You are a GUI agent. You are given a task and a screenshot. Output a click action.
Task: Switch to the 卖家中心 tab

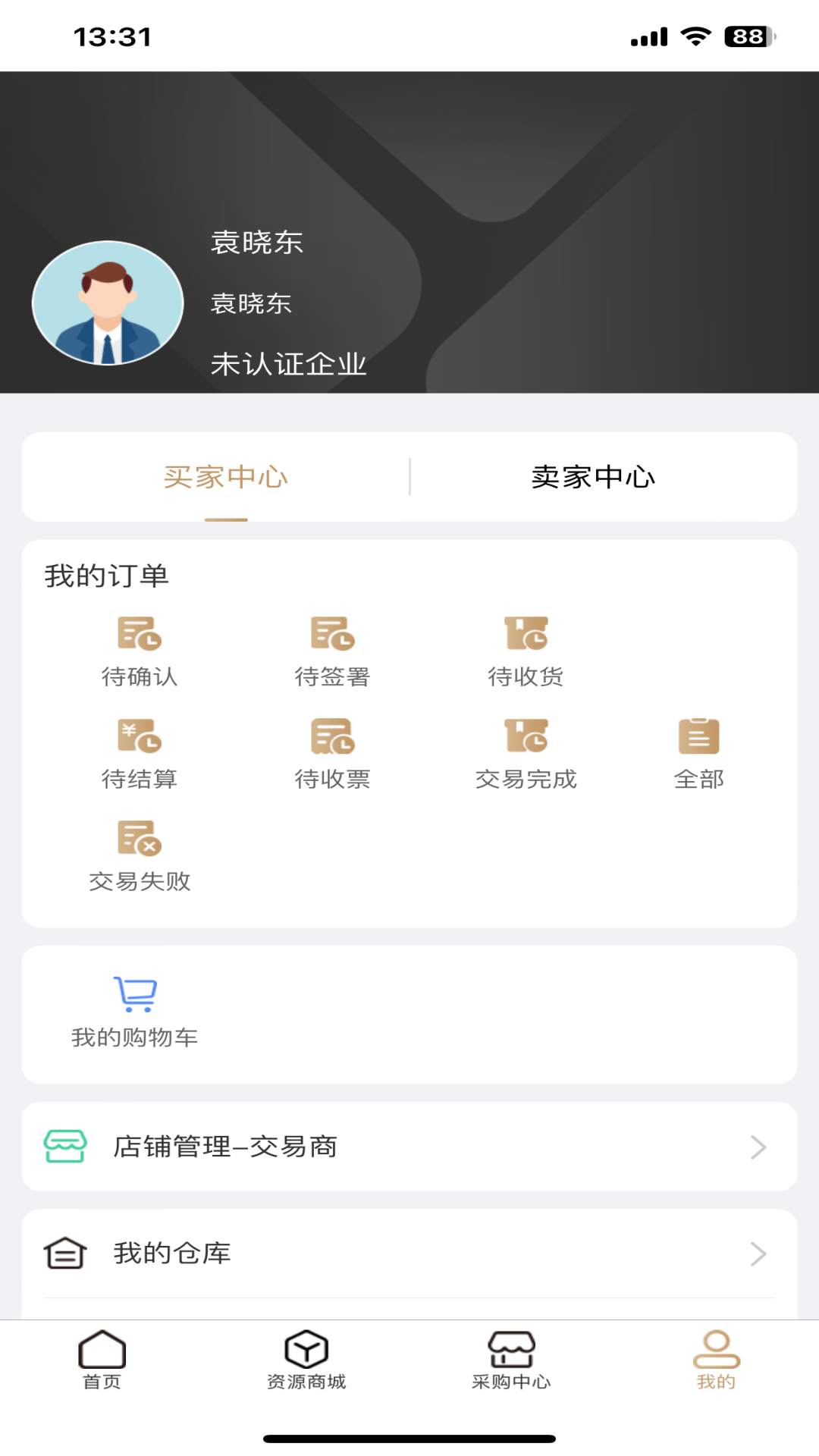point(593,477)
